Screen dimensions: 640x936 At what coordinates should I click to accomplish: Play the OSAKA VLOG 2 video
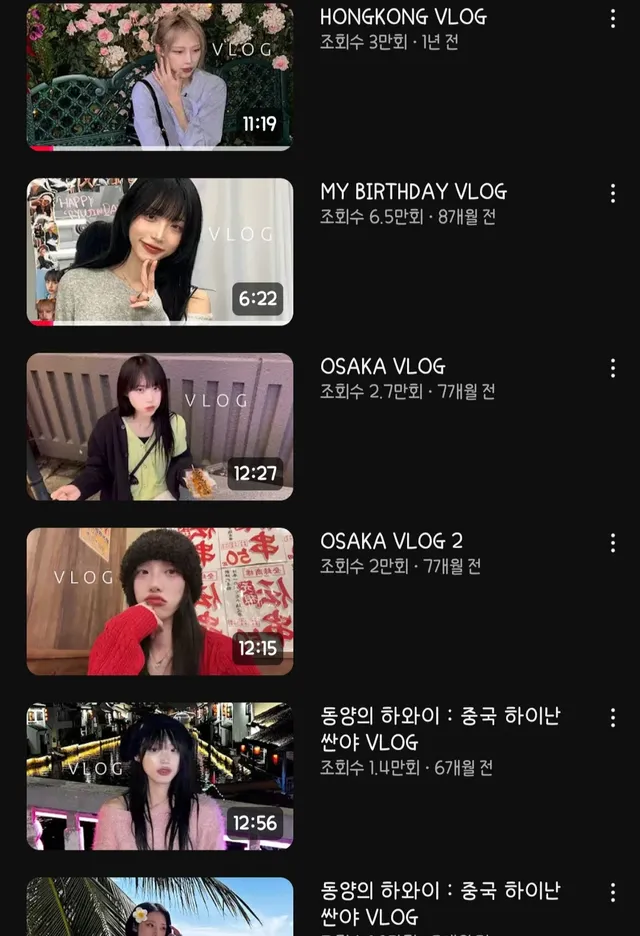tap(160, 602)
